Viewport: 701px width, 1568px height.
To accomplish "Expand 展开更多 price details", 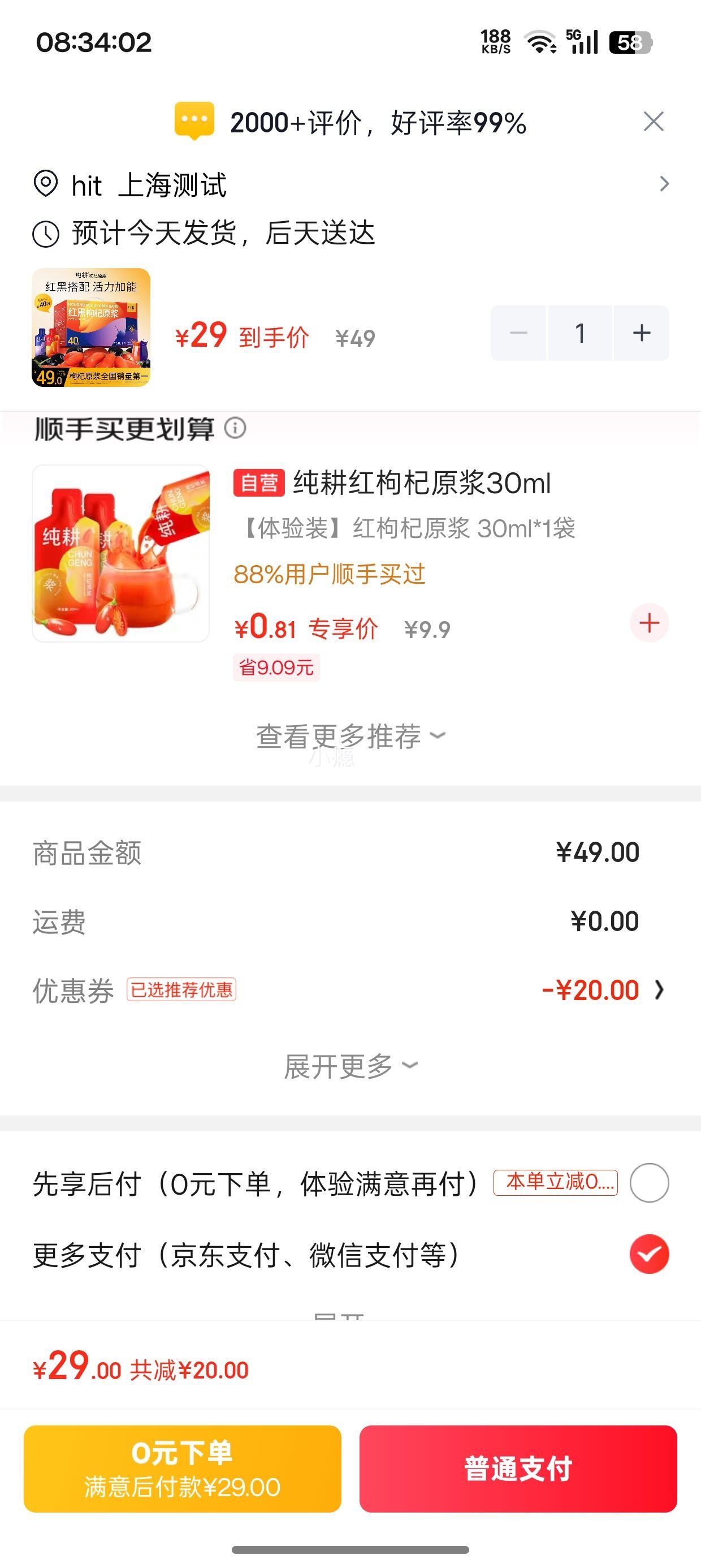I will coord(350,1066).
